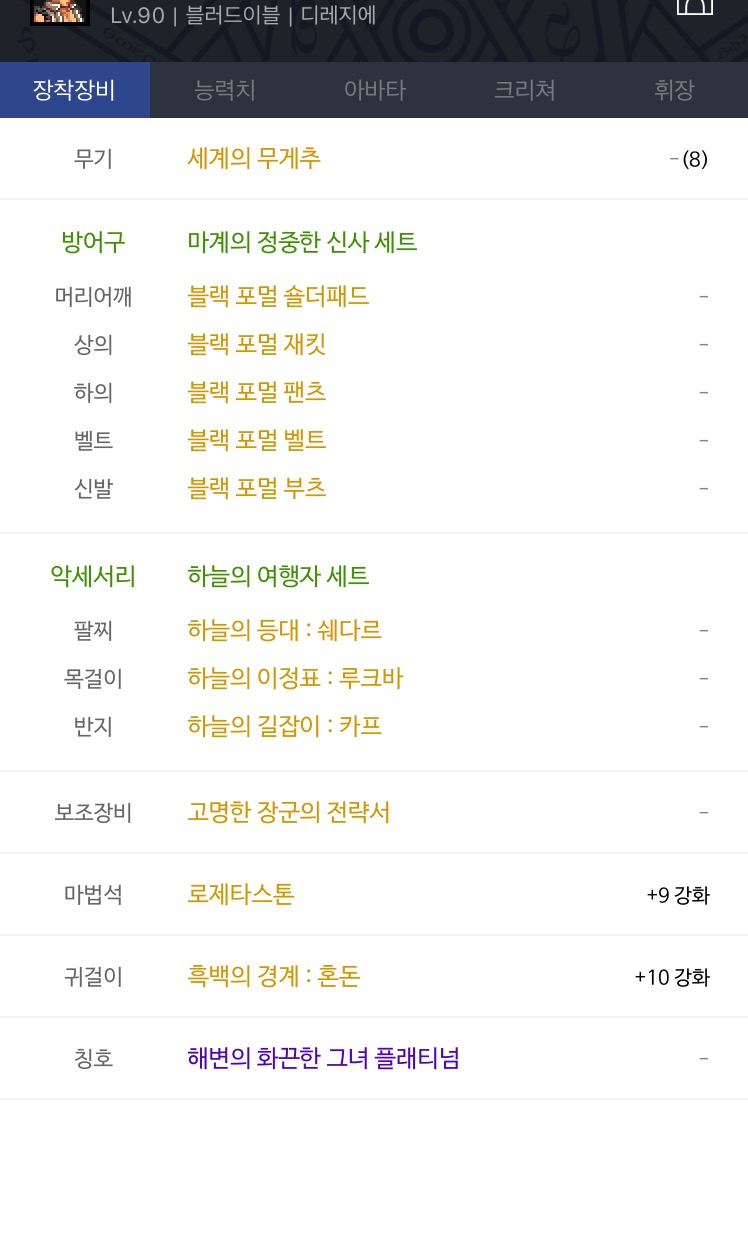
Task: Open the 휘장 tab
Action: (674, 90)
